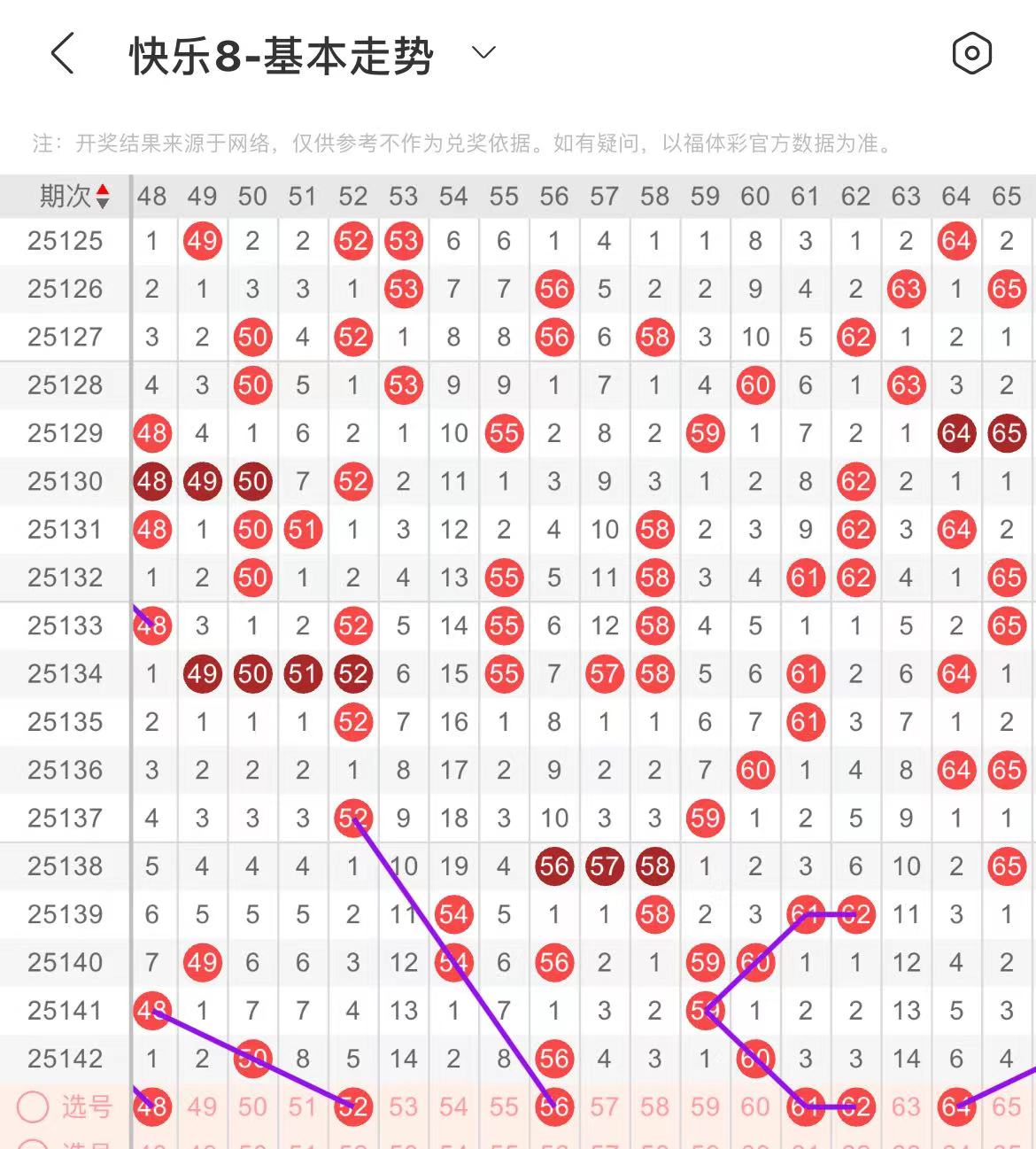This screenshot has height=1149, width=1036.
Task: Add number 58 in the 选号 row
Action: (x=654, y=1106)
